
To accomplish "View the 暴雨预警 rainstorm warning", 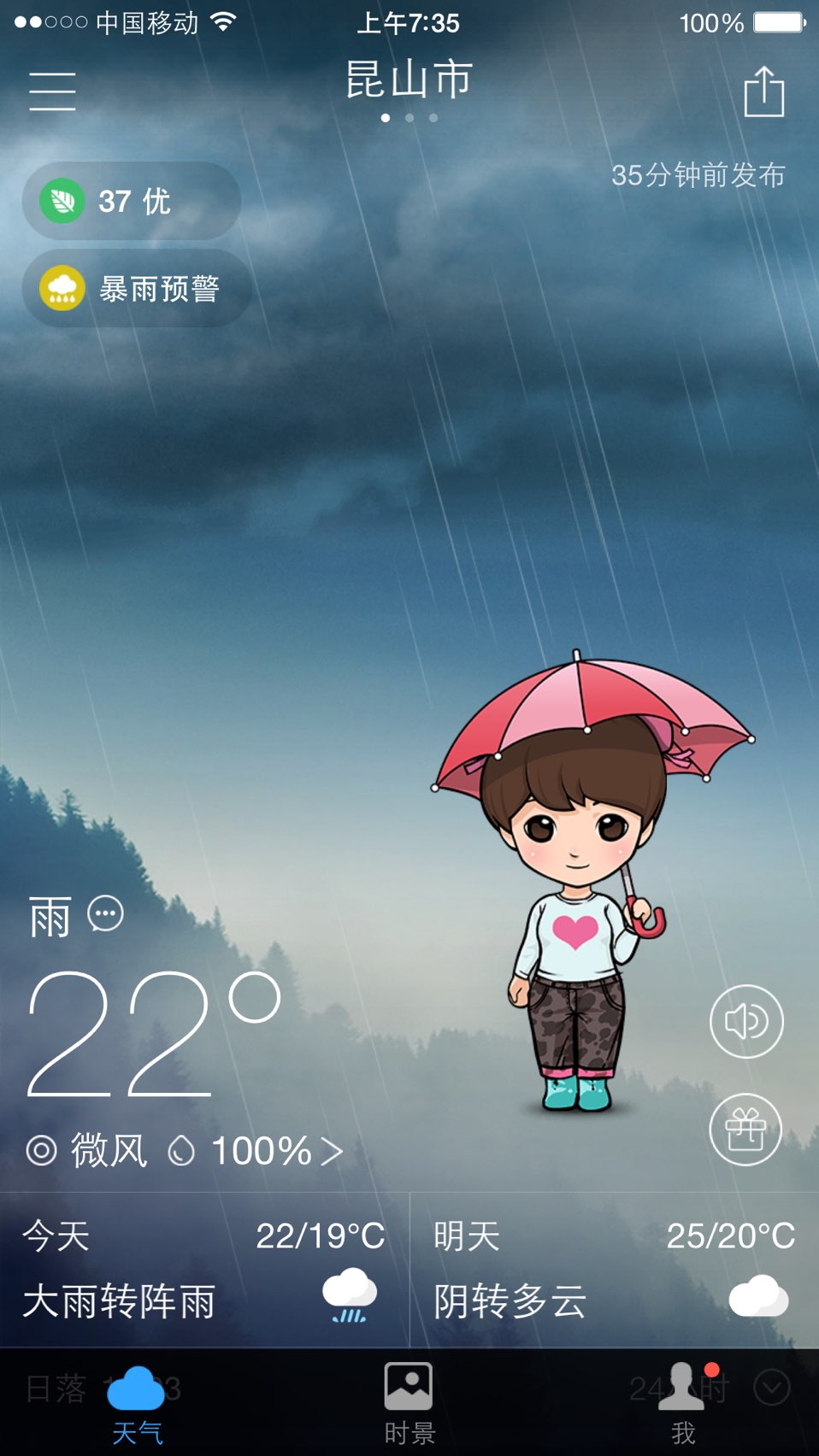I will click(x=137, y=289).
